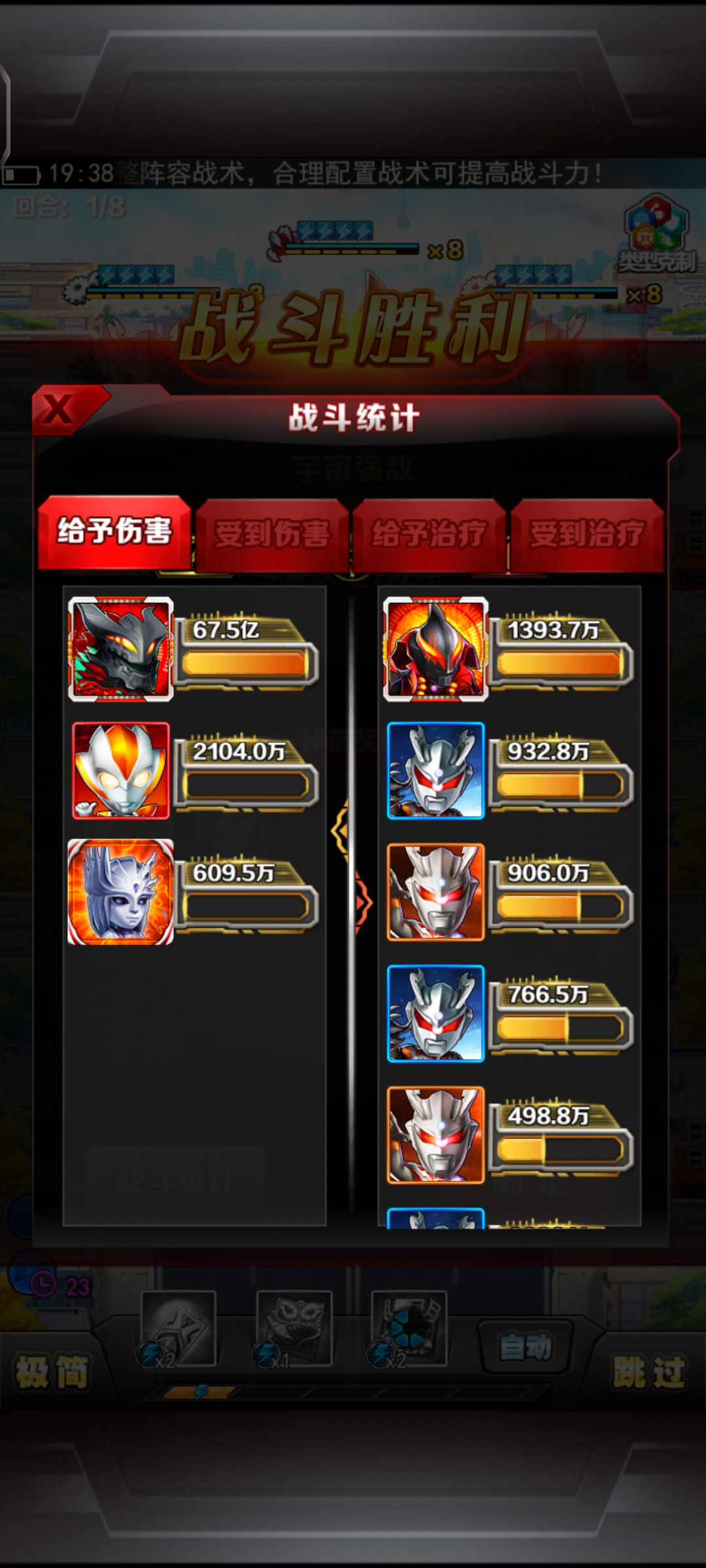This screenshot has height=1568, width=706.
Task: Switch to the 给予治疗 tab
Action: coord(429,534)
